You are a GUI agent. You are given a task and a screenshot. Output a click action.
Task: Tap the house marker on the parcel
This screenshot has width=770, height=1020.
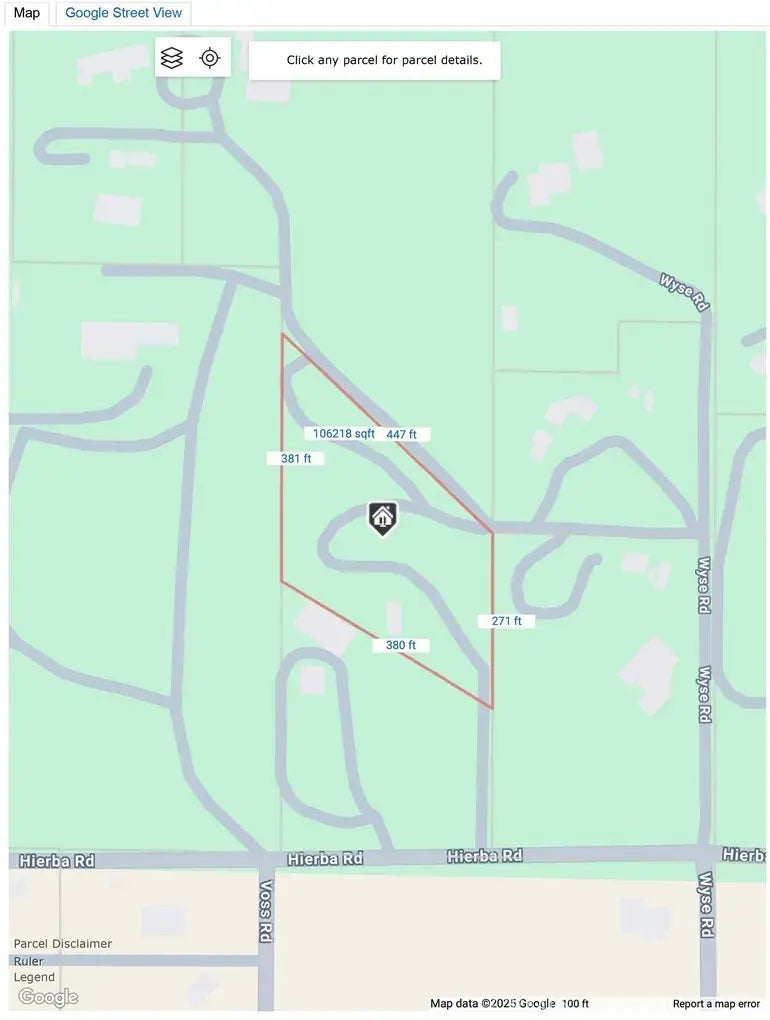tap(382, 518)
